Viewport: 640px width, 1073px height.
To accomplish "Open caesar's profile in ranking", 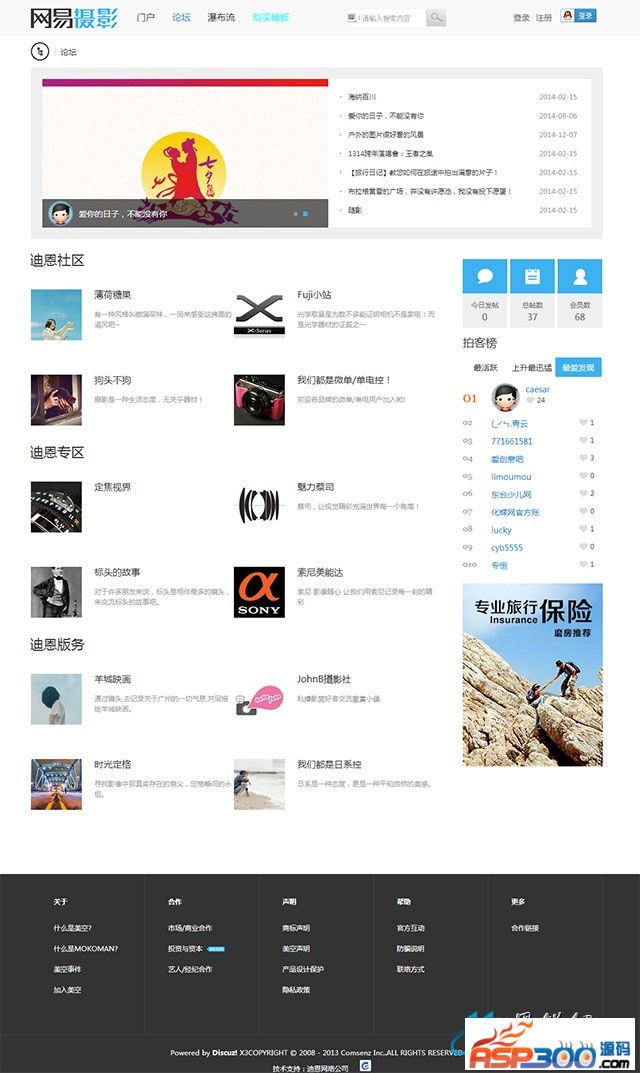I will 536,389.
